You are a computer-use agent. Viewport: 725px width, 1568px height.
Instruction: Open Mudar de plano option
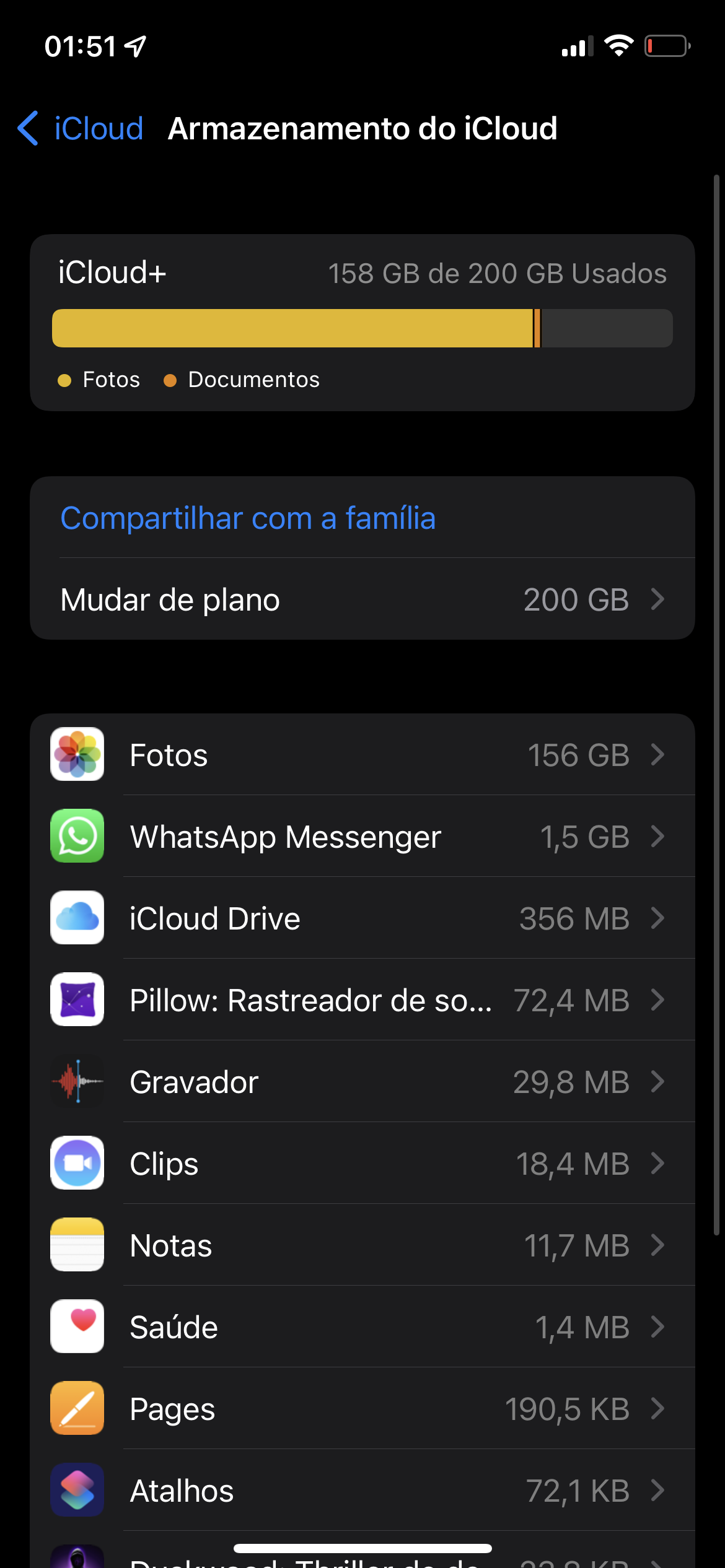coord(362,599)
